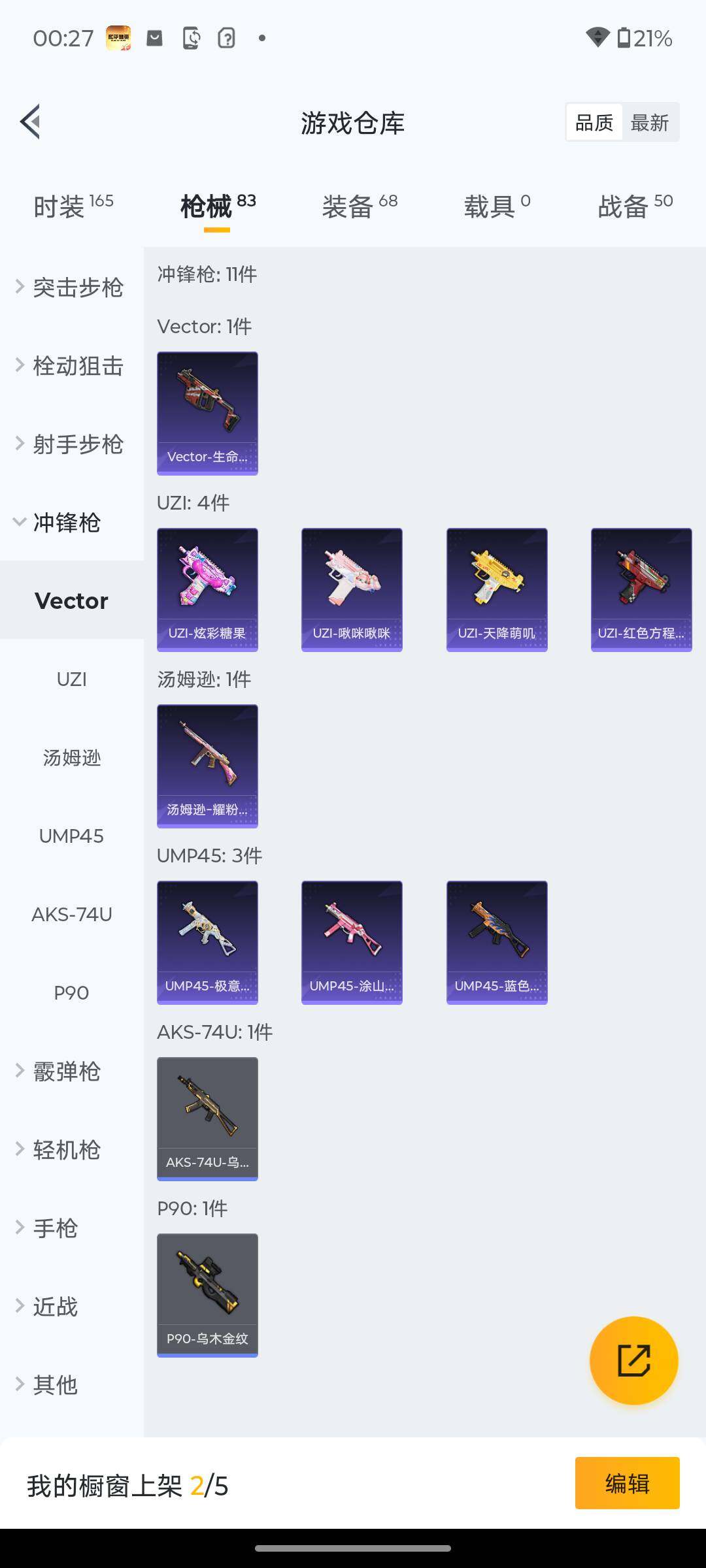Tap the yellow floating share button
The image size is (706, 1568).
click(x=633, y=1360)
